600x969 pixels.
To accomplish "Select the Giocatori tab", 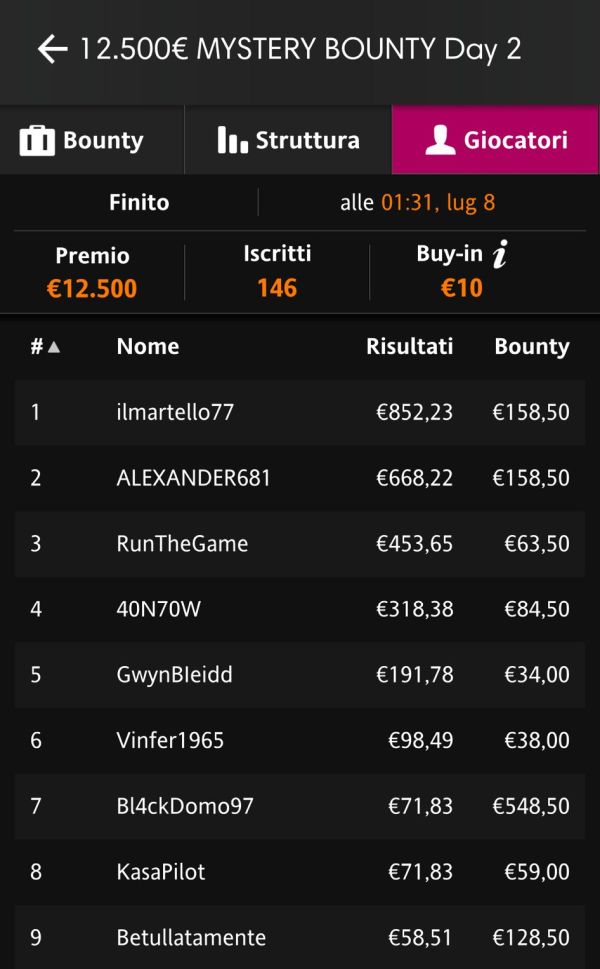I will 496,140.
